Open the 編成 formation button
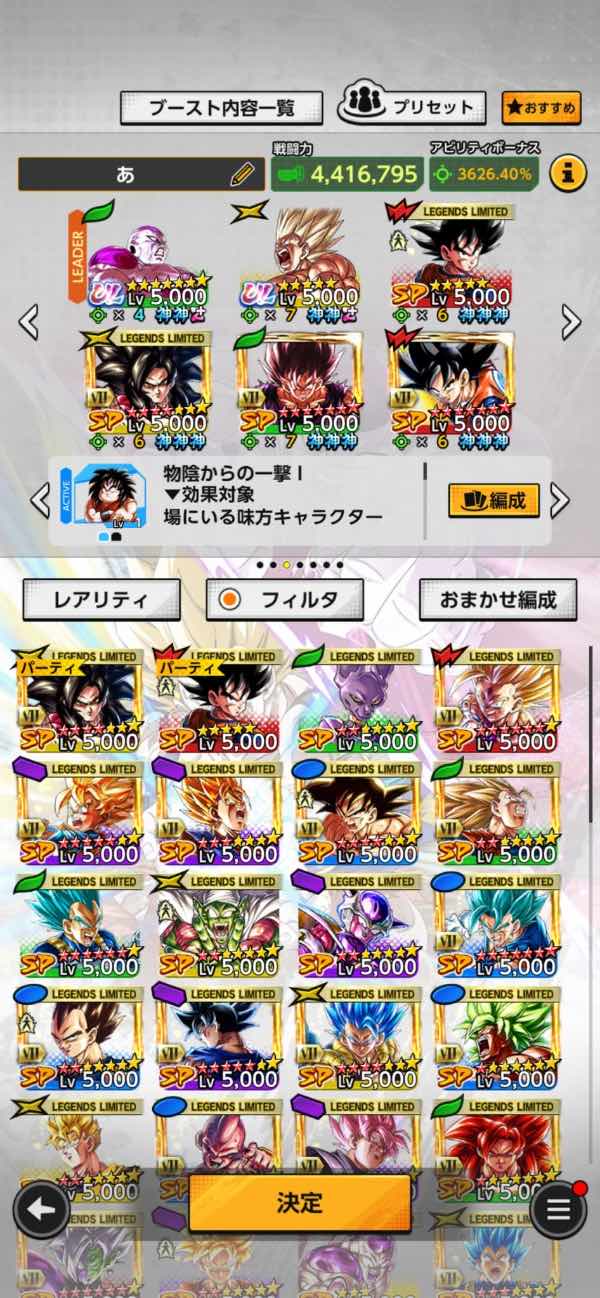The width and height of the screenshot is (600, 1298). [x=494, y=499]
